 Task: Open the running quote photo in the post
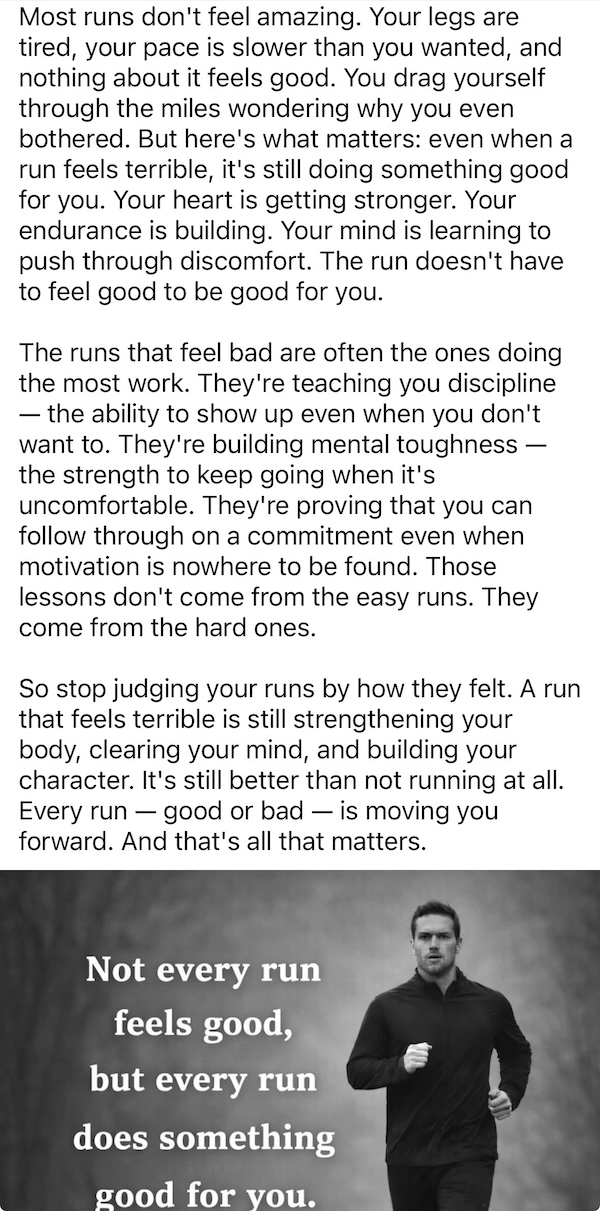(300, 1040)
